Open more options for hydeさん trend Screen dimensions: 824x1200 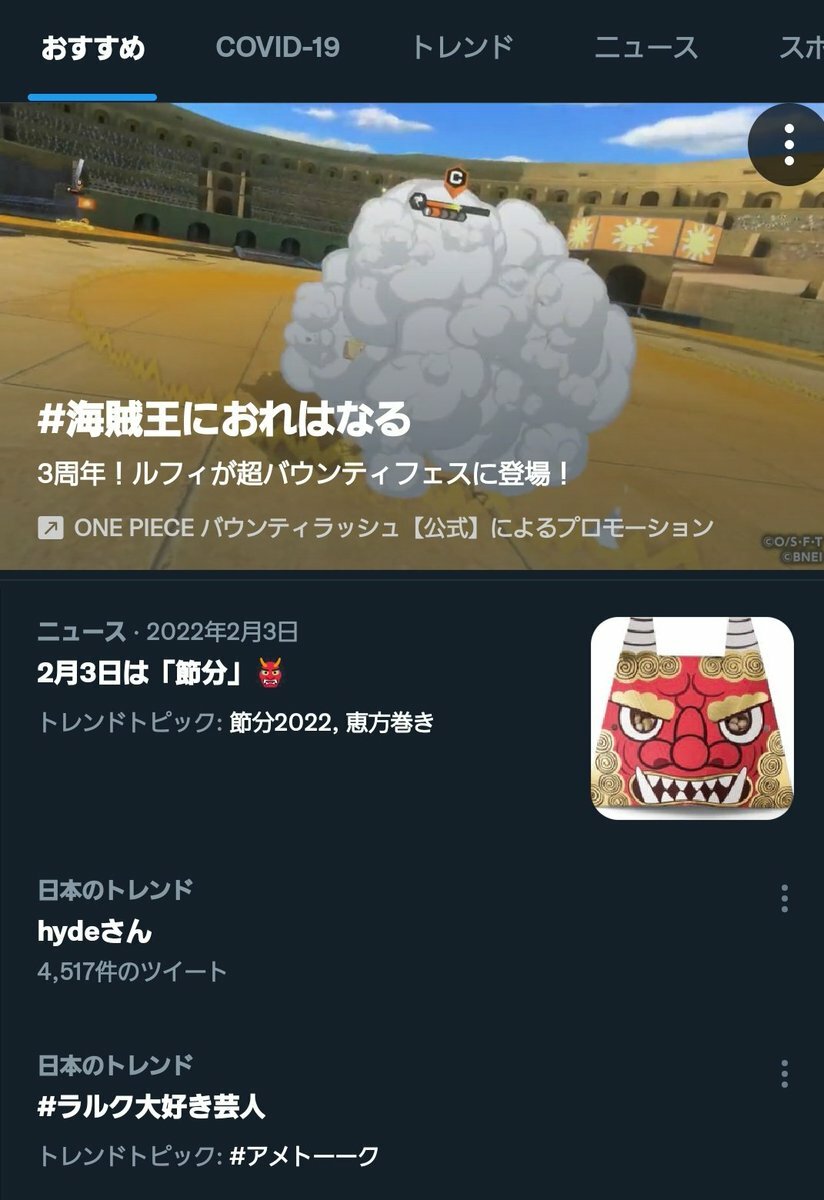click(784, 898)
